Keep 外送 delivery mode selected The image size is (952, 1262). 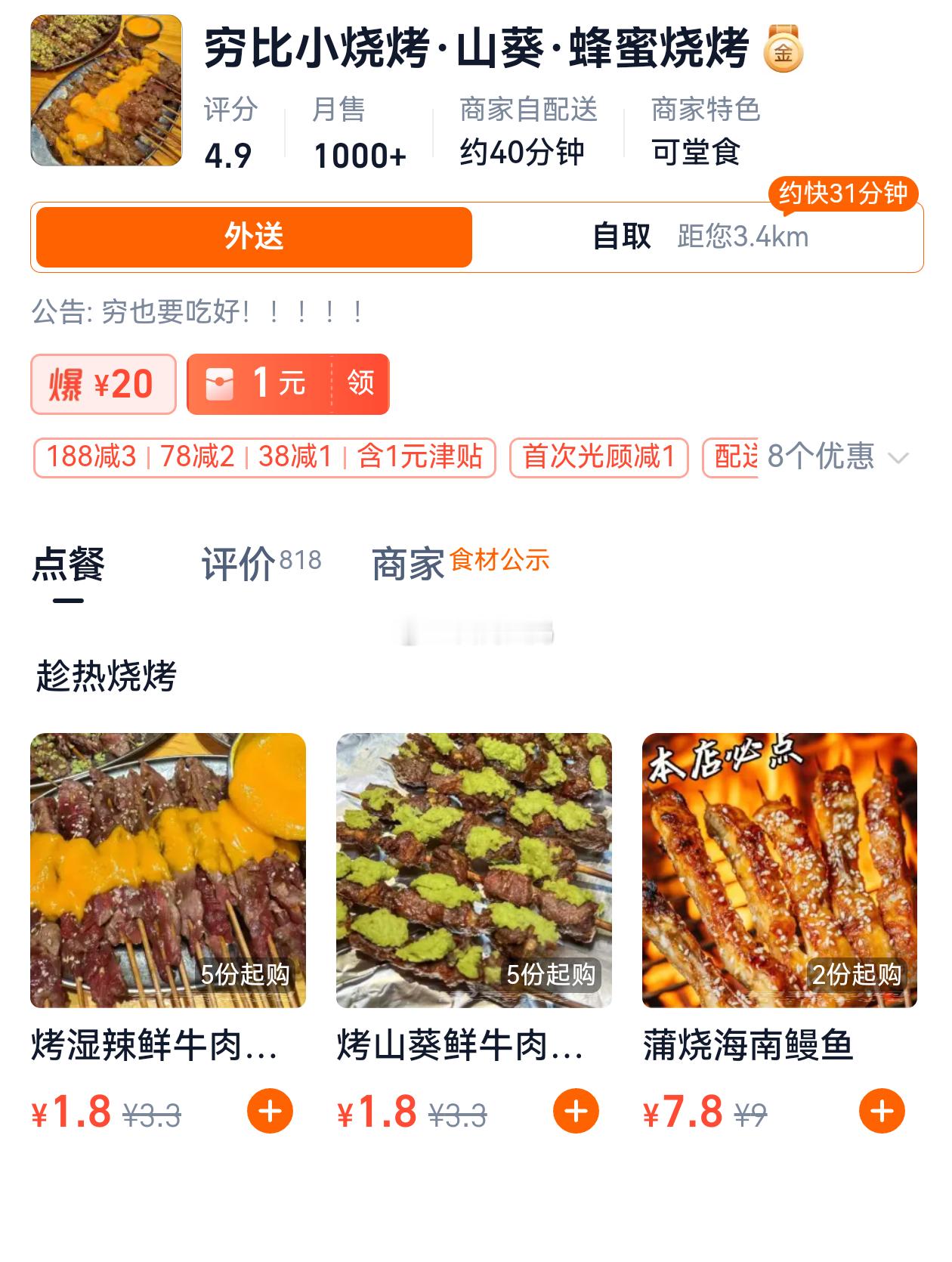click(x=253, y=238)
